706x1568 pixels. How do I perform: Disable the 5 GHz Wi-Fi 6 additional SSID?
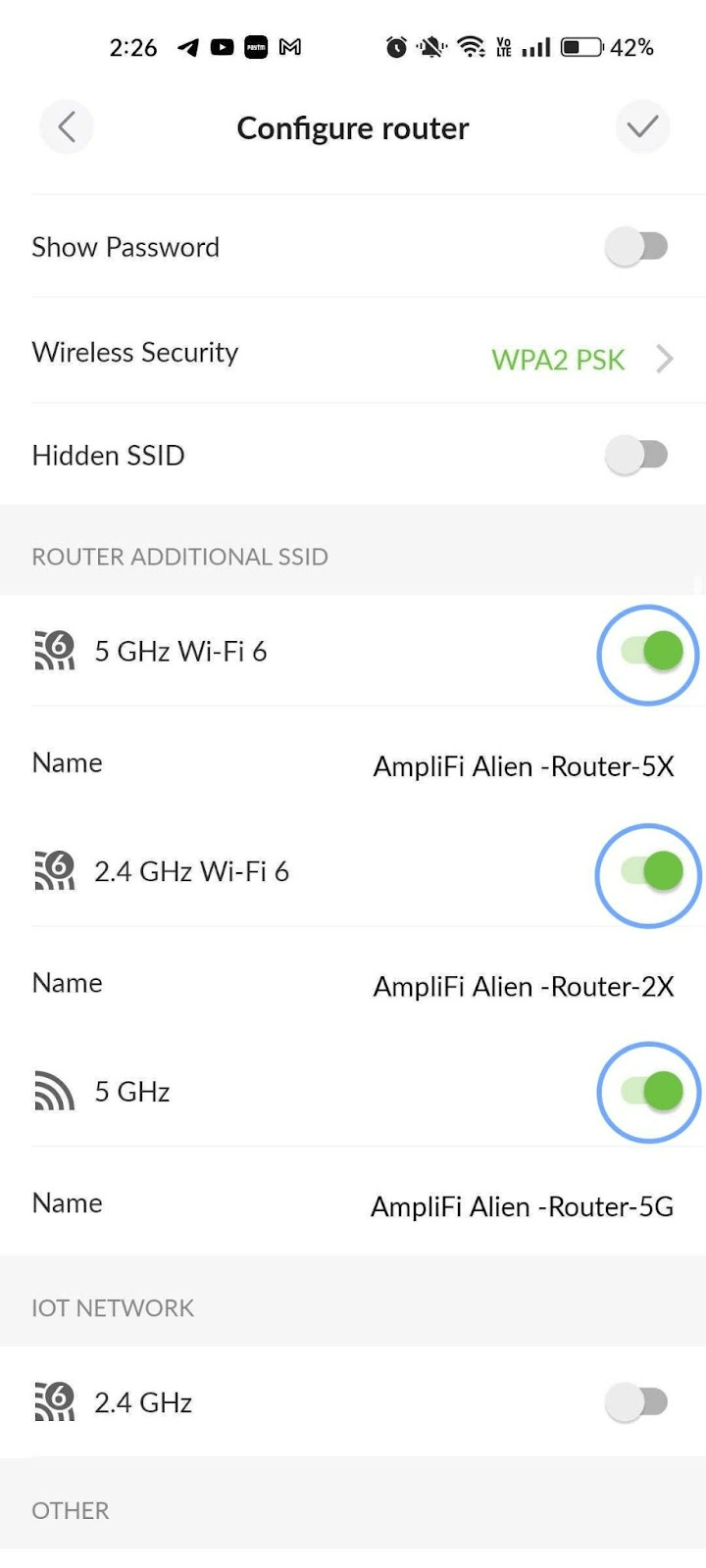point(648,654)
